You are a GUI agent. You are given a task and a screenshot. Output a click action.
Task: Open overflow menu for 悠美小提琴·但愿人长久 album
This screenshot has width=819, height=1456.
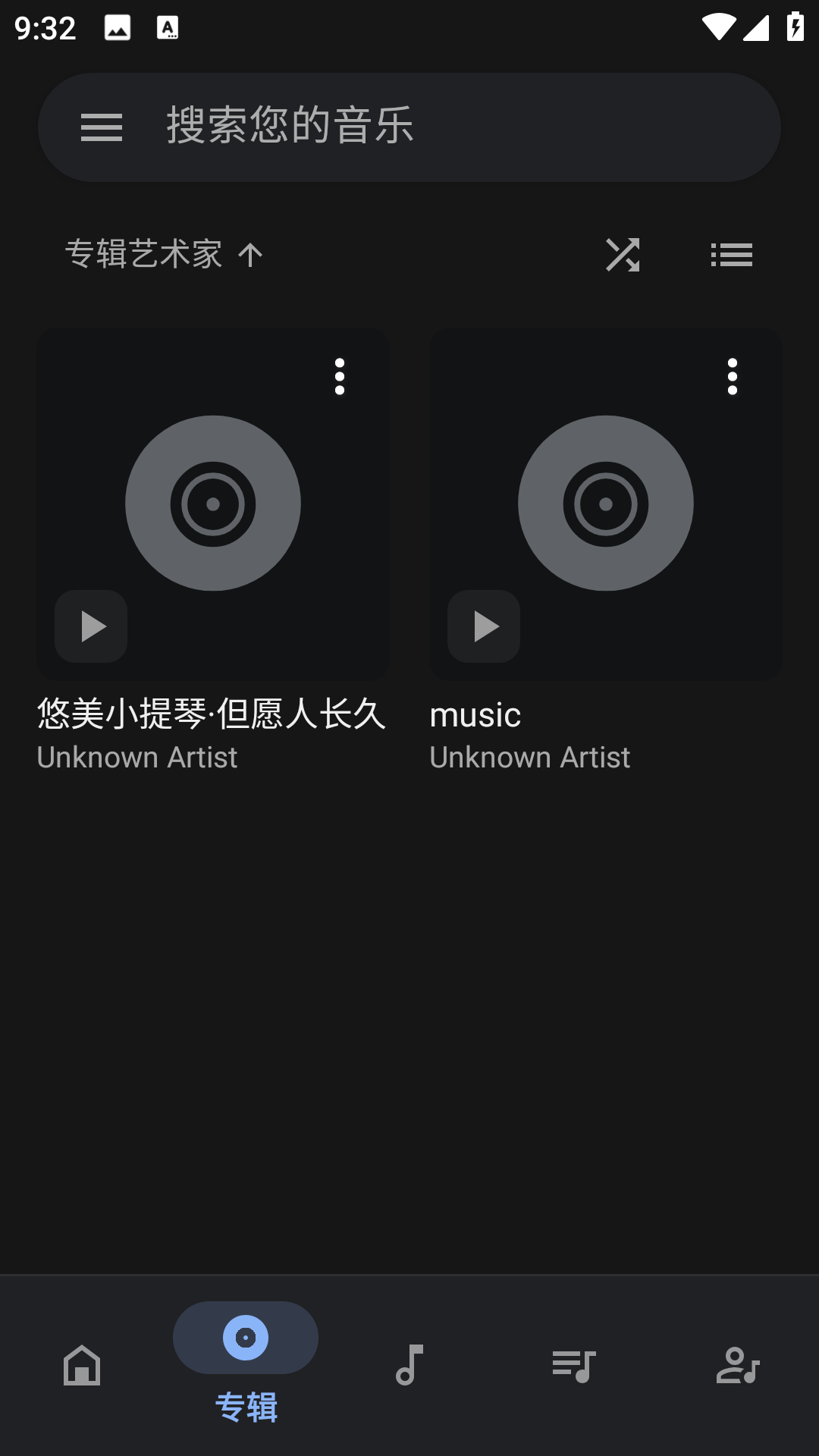click(x=340, y=377)
